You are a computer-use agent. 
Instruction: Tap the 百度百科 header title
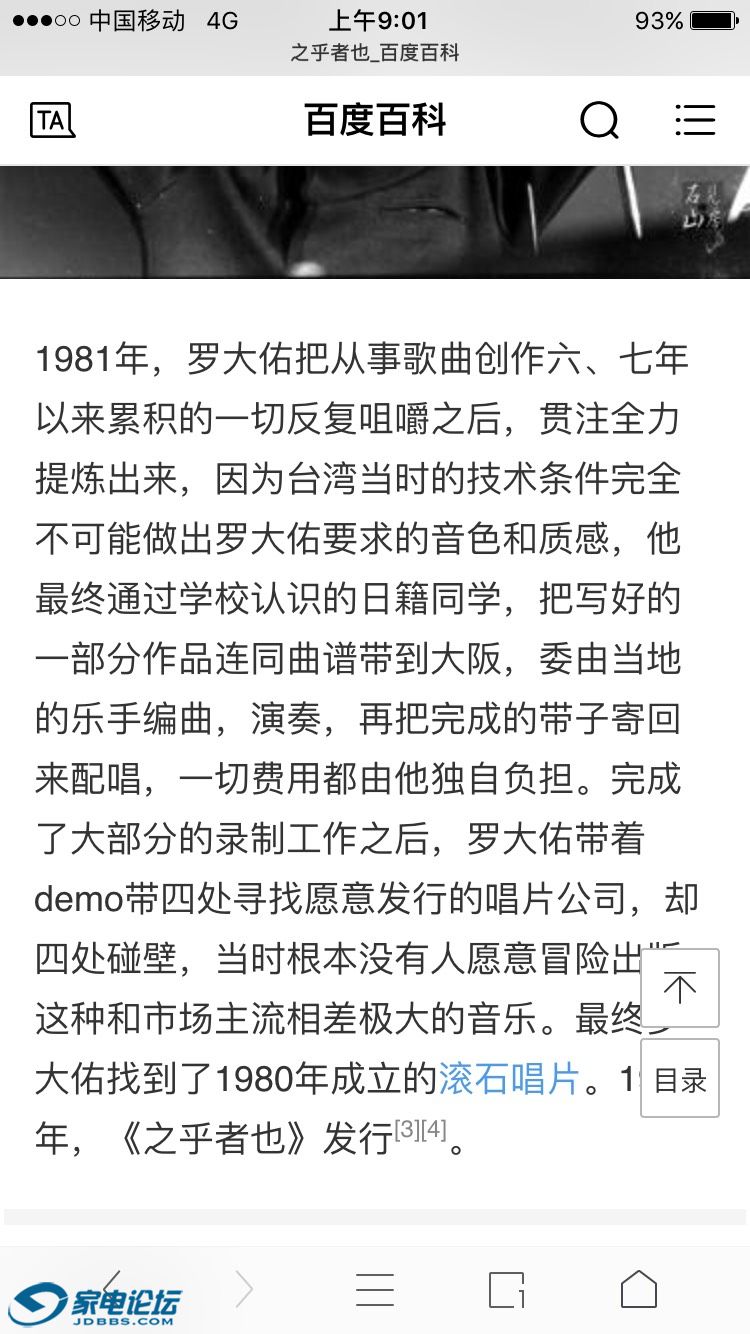point(374,120)
